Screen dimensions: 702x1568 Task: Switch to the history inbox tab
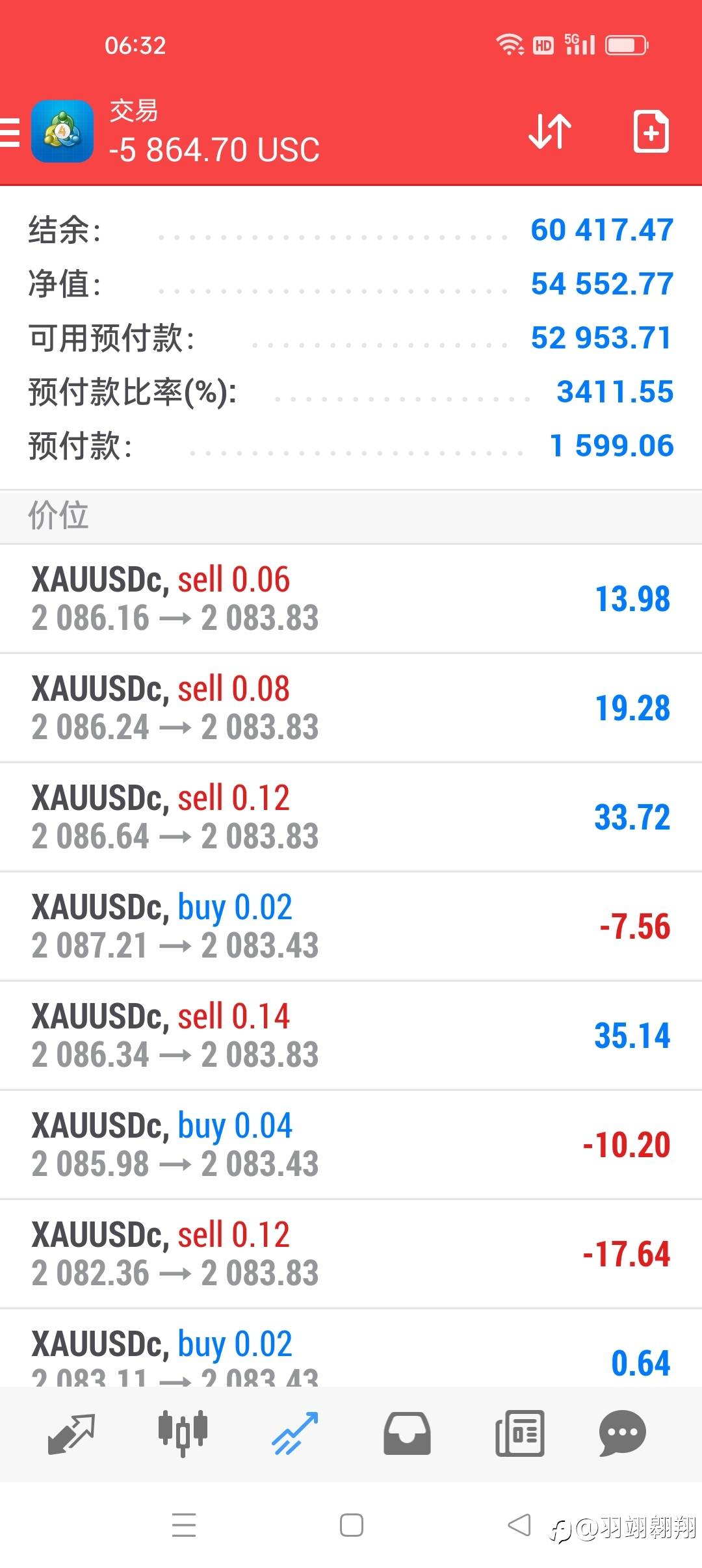(x=407, y=1433)
